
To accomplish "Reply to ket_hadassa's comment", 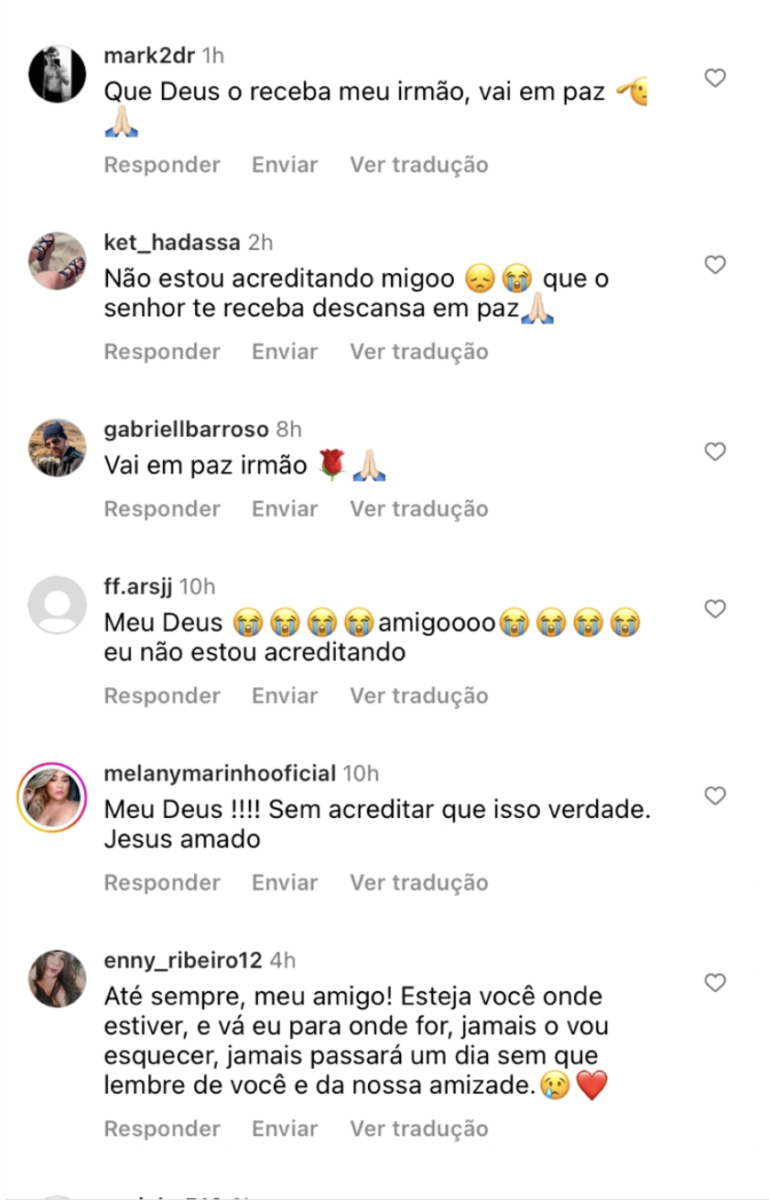I will (162, 352).
